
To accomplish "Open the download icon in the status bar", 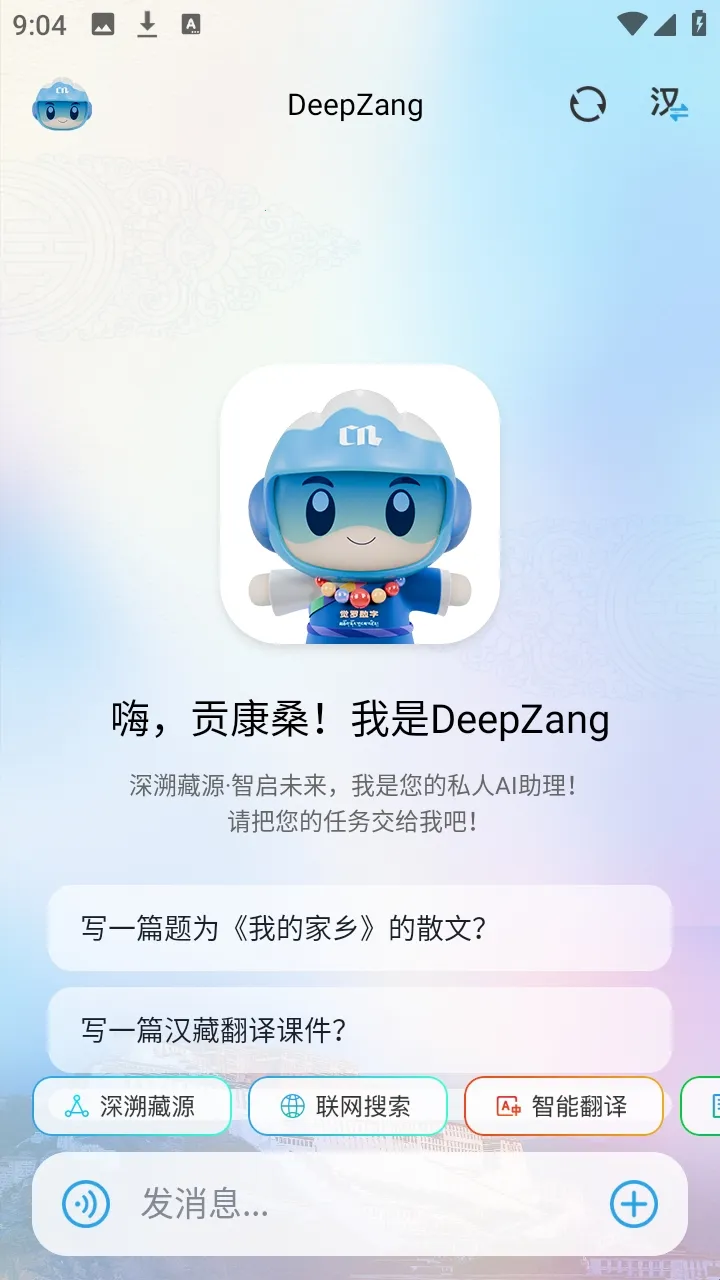I will click(146, 24).
